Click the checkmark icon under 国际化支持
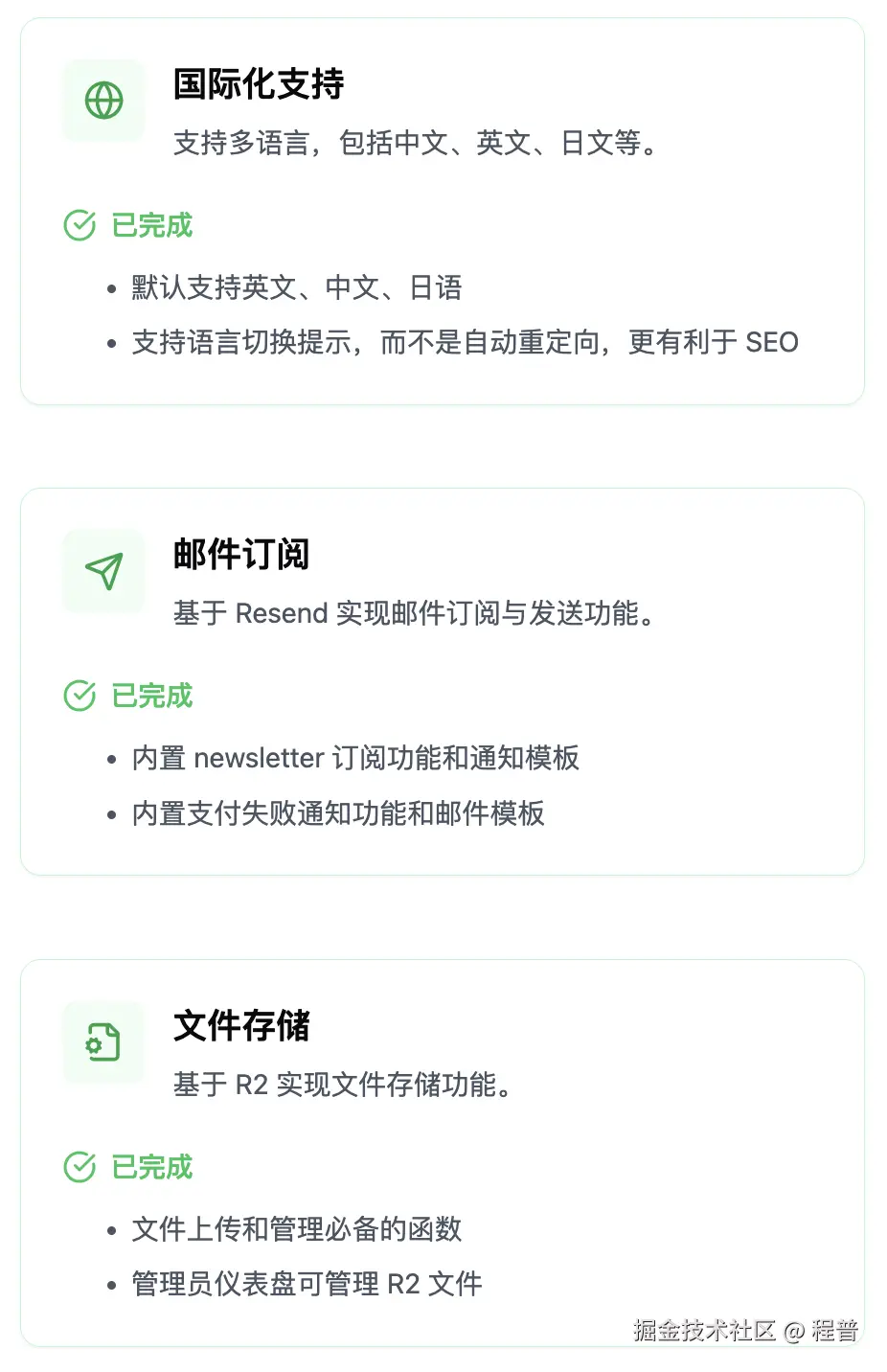The image size is (887, 1372). (79, 225)
